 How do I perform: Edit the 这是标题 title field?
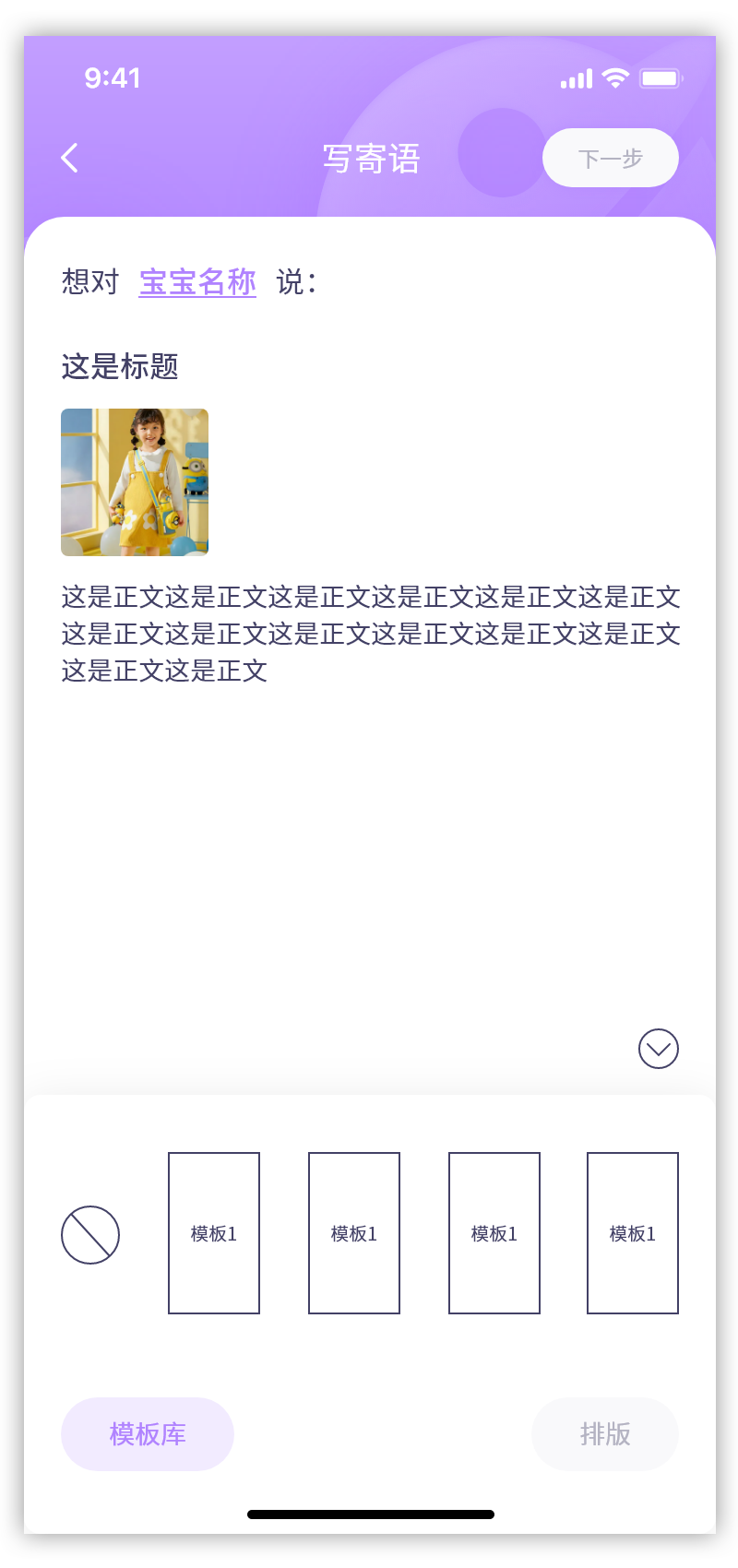tap(120, 366)
